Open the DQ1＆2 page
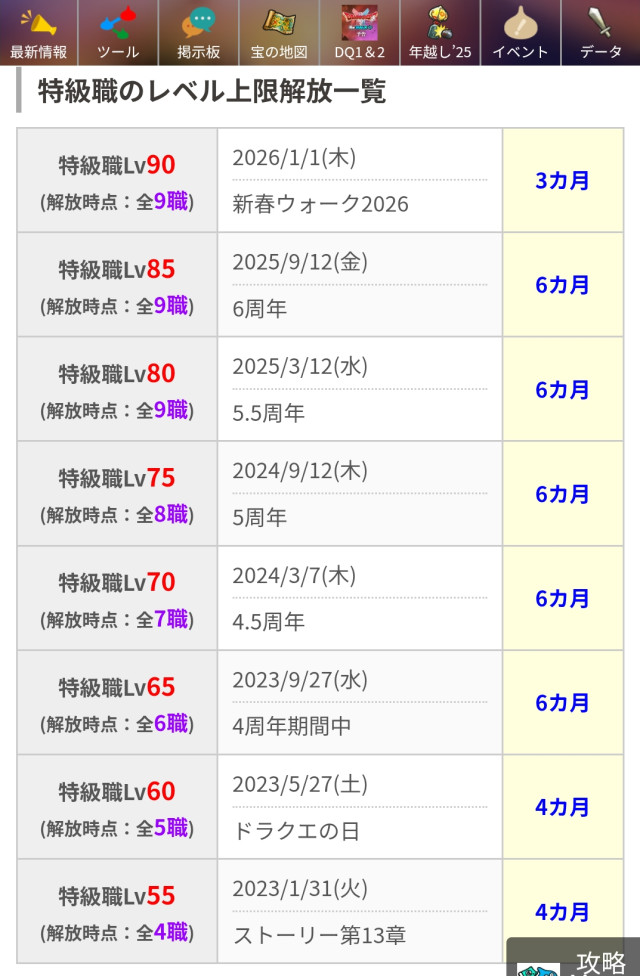The image size is (640, 976). pyautogui.click(x=359, y=33)
